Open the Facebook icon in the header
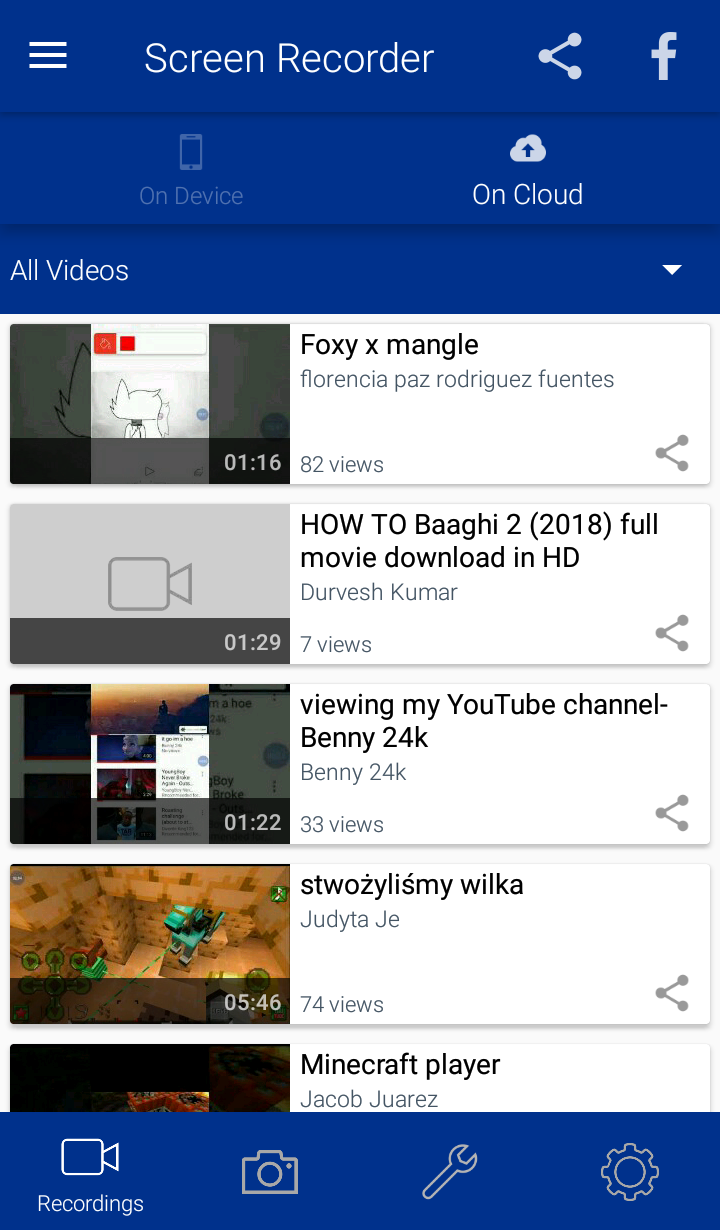The width and height of the screenshot is (720, 1230). 663,56
